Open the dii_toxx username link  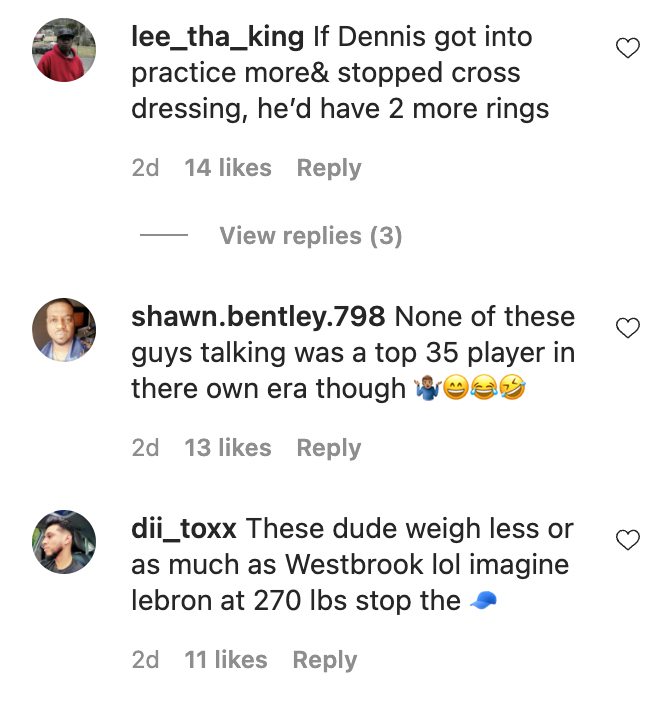[183, 529]
